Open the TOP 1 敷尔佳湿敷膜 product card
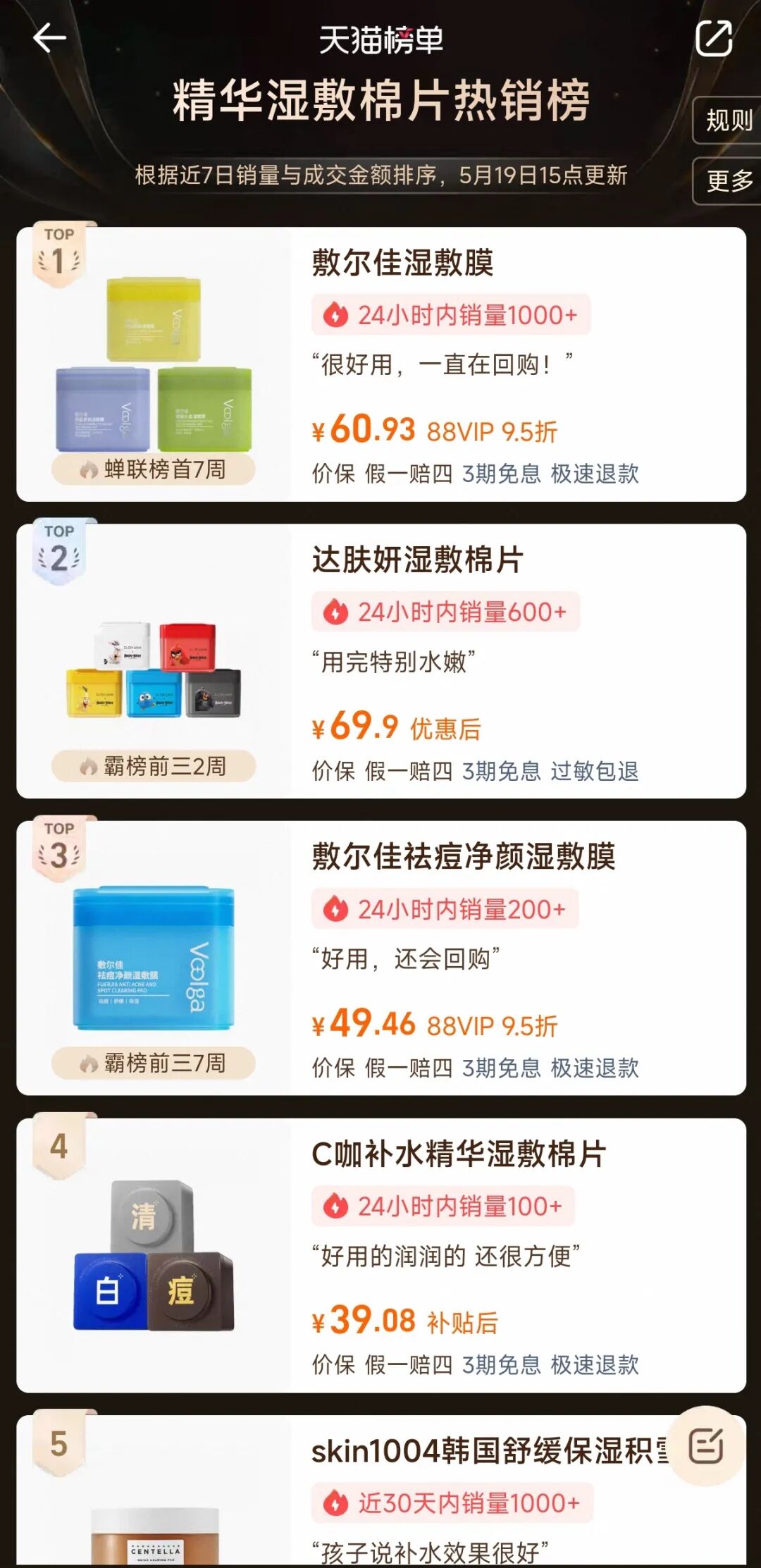The width and height of the screenshot is (761, 1568). tap(381, 364)
